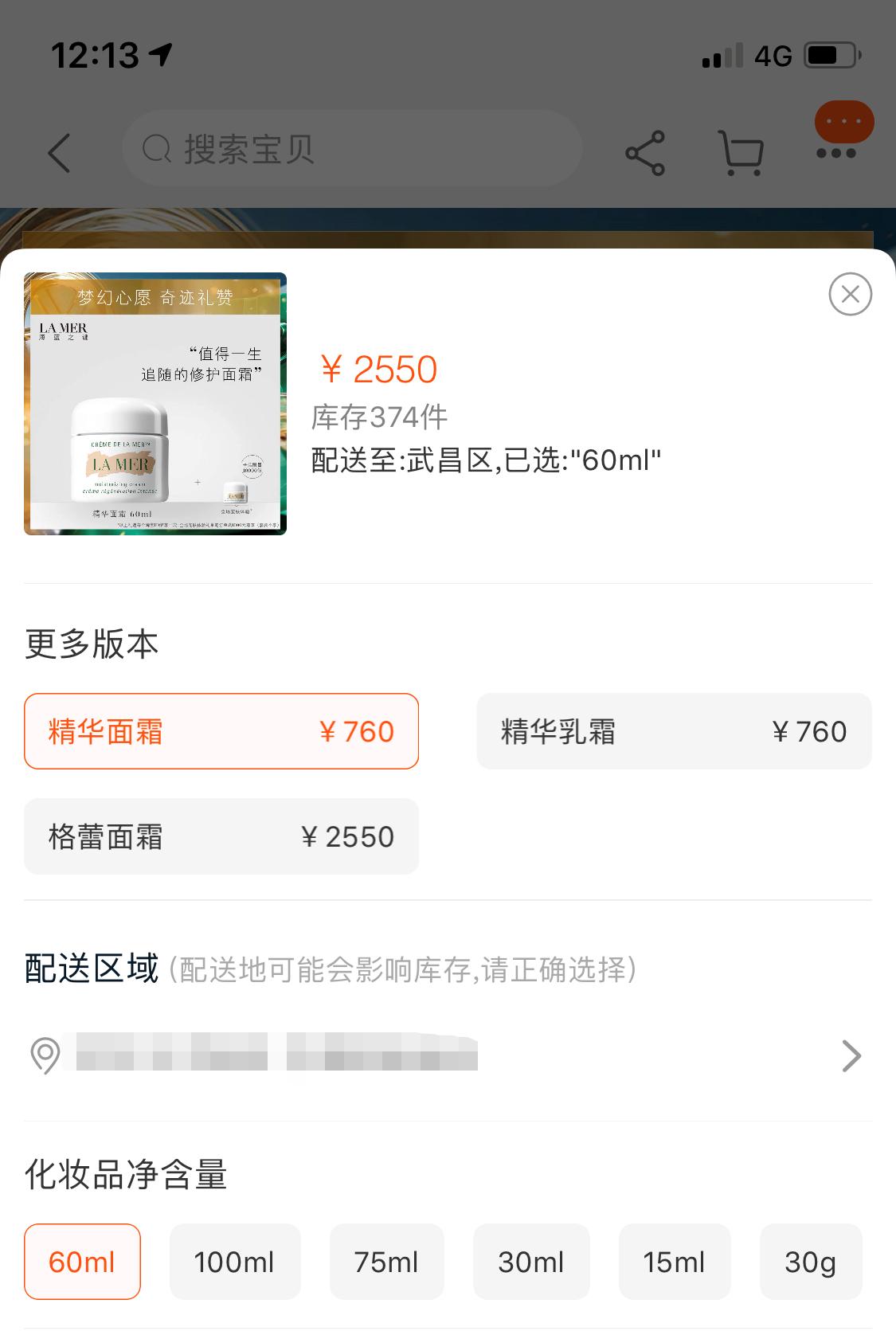
Task: Tap the search magnifier in the search bar
Action: [x=158, y=149]
